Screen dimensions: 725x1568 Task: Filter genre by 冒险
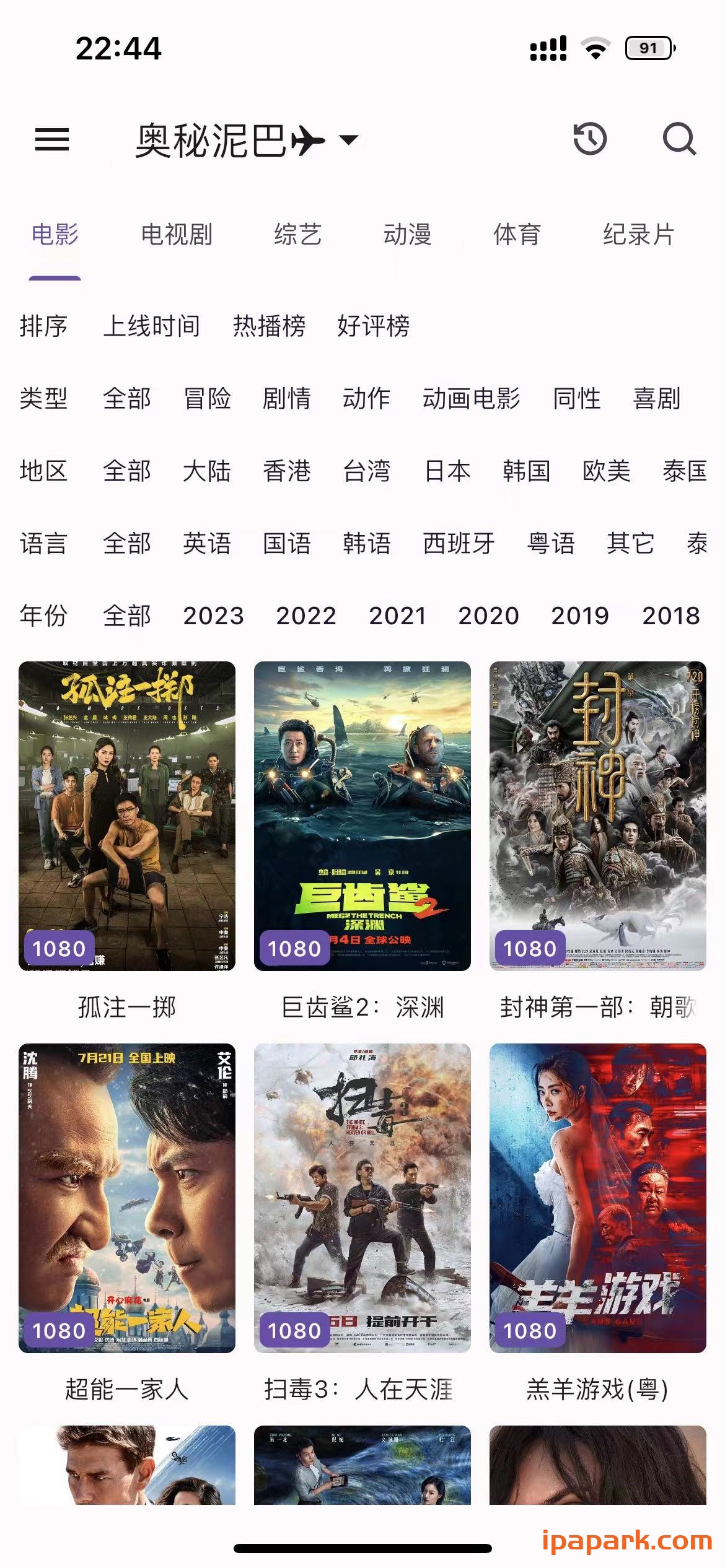207,400
